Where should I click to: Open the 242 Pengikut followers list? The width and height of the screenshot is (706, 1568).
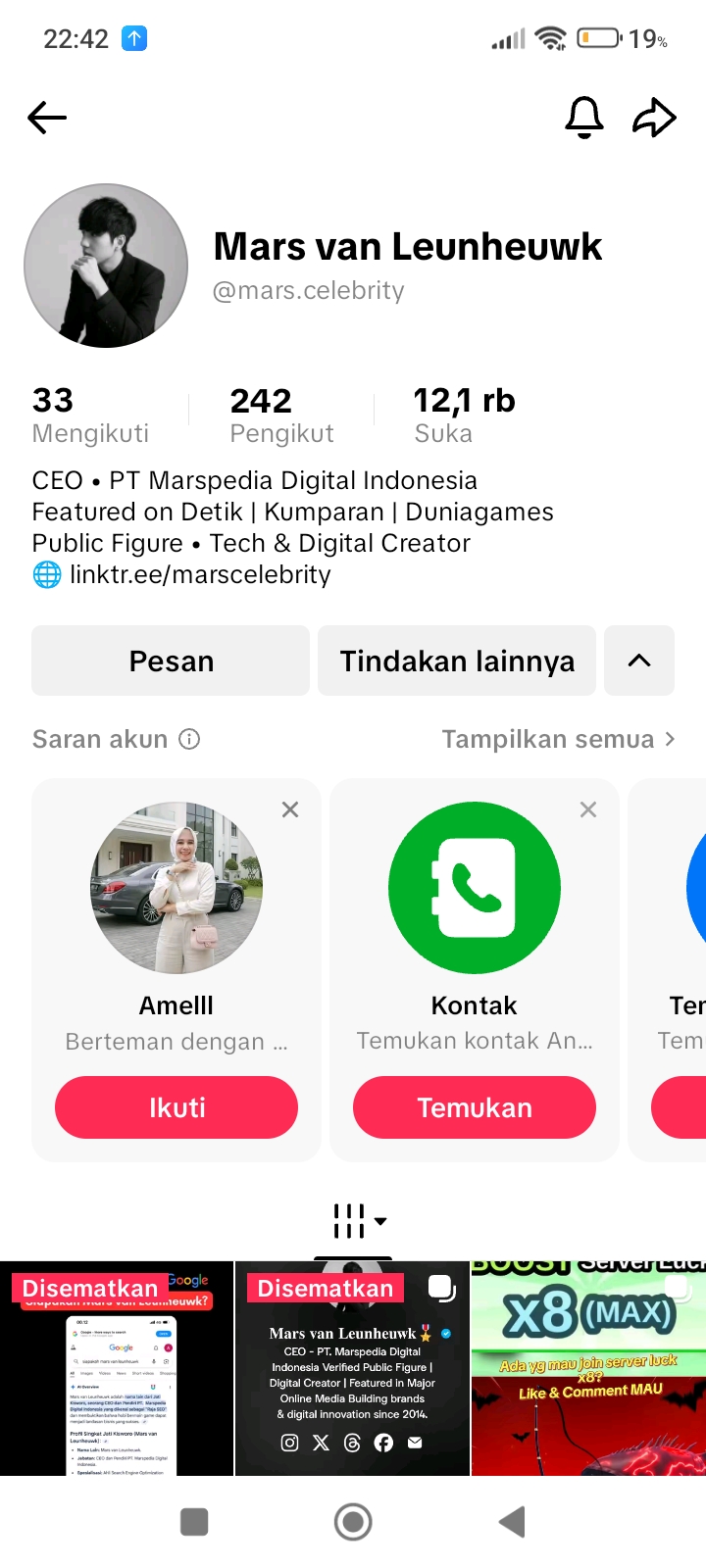tap(281, 416)
